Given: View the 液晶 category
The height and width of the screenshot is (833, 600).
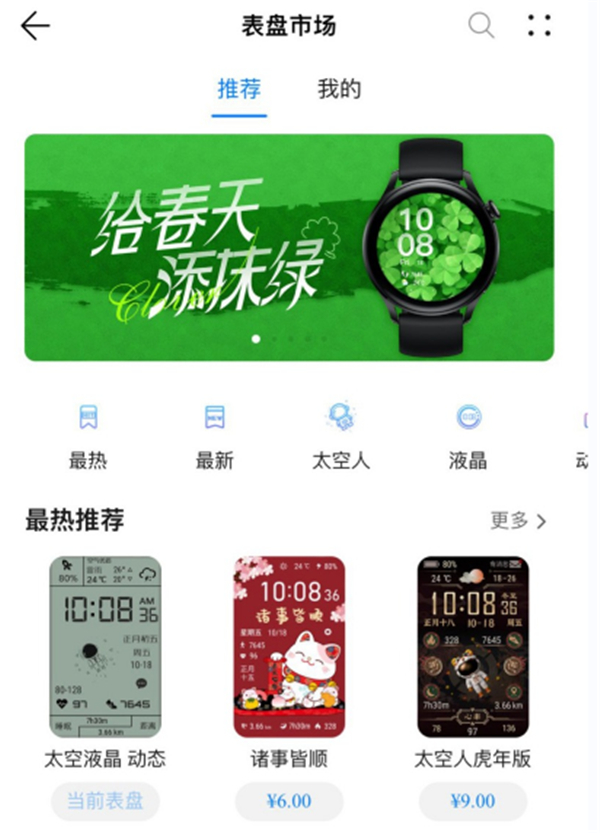Looking at the screenshot, I should click(x=467, y=435).
